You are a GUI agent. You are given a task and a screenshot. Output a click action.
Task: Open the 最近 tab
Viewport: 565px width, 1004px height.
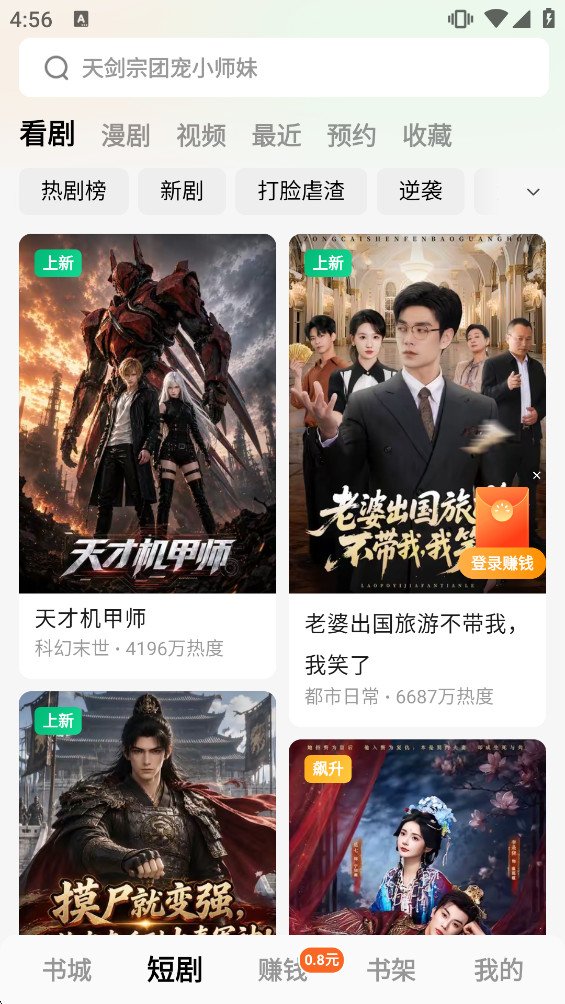[x=276, y=135]
